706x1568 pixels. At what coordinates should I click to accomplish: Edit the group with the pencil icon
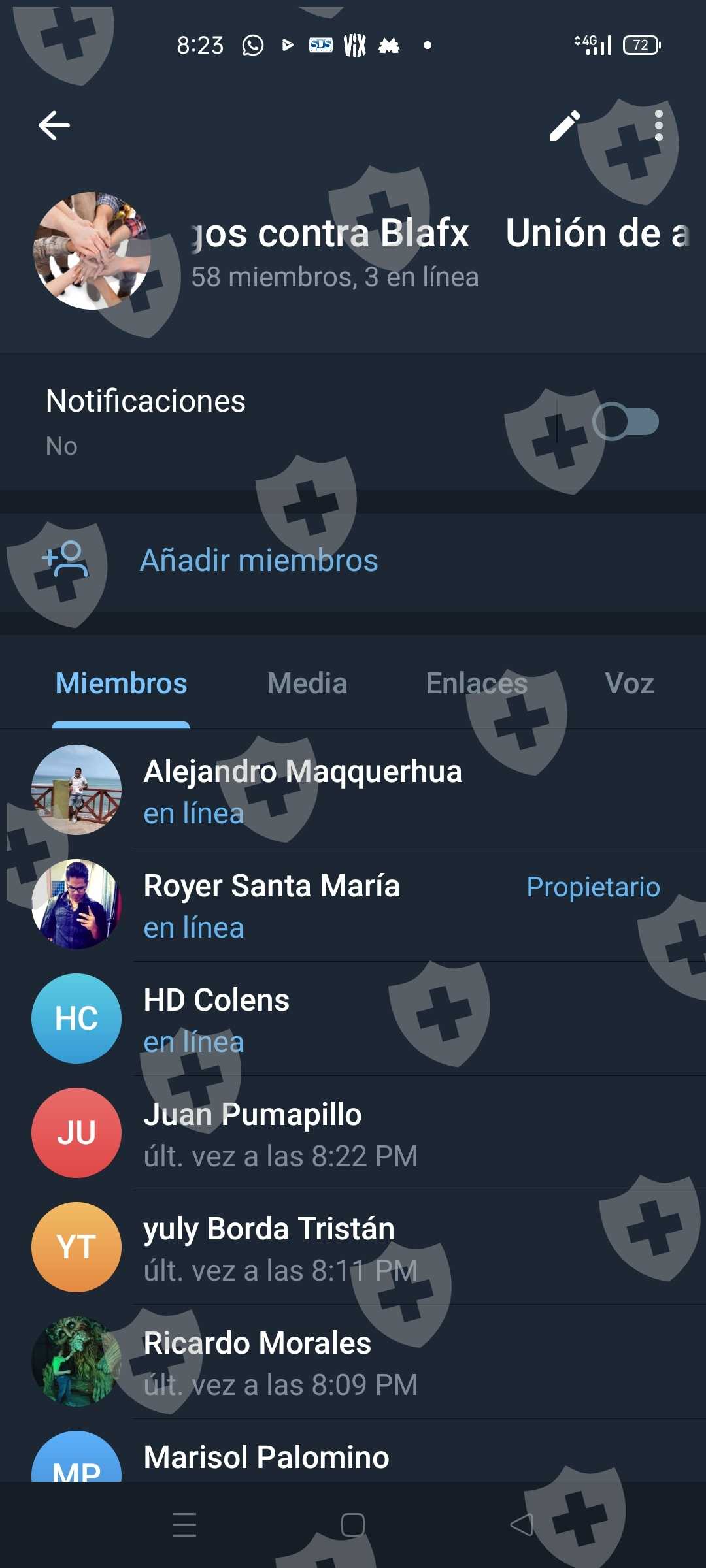[565, 125]
